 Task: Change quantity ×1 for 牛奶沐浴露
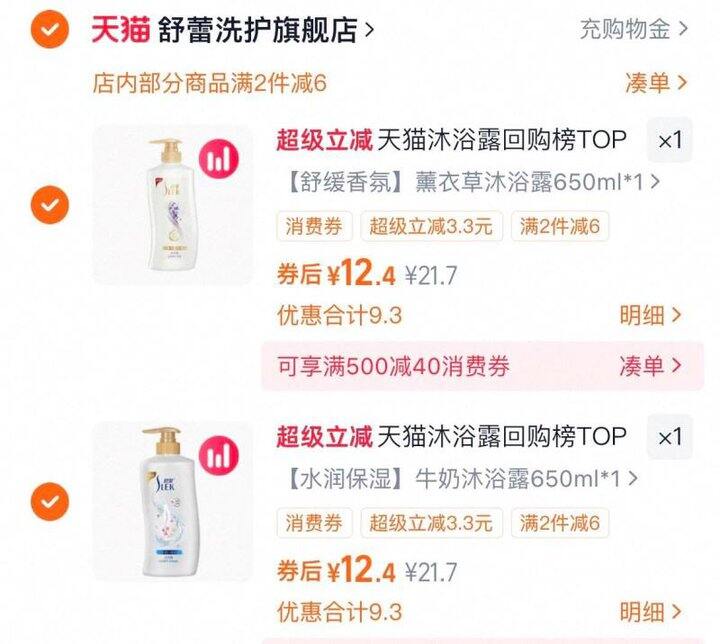point(669,437)
